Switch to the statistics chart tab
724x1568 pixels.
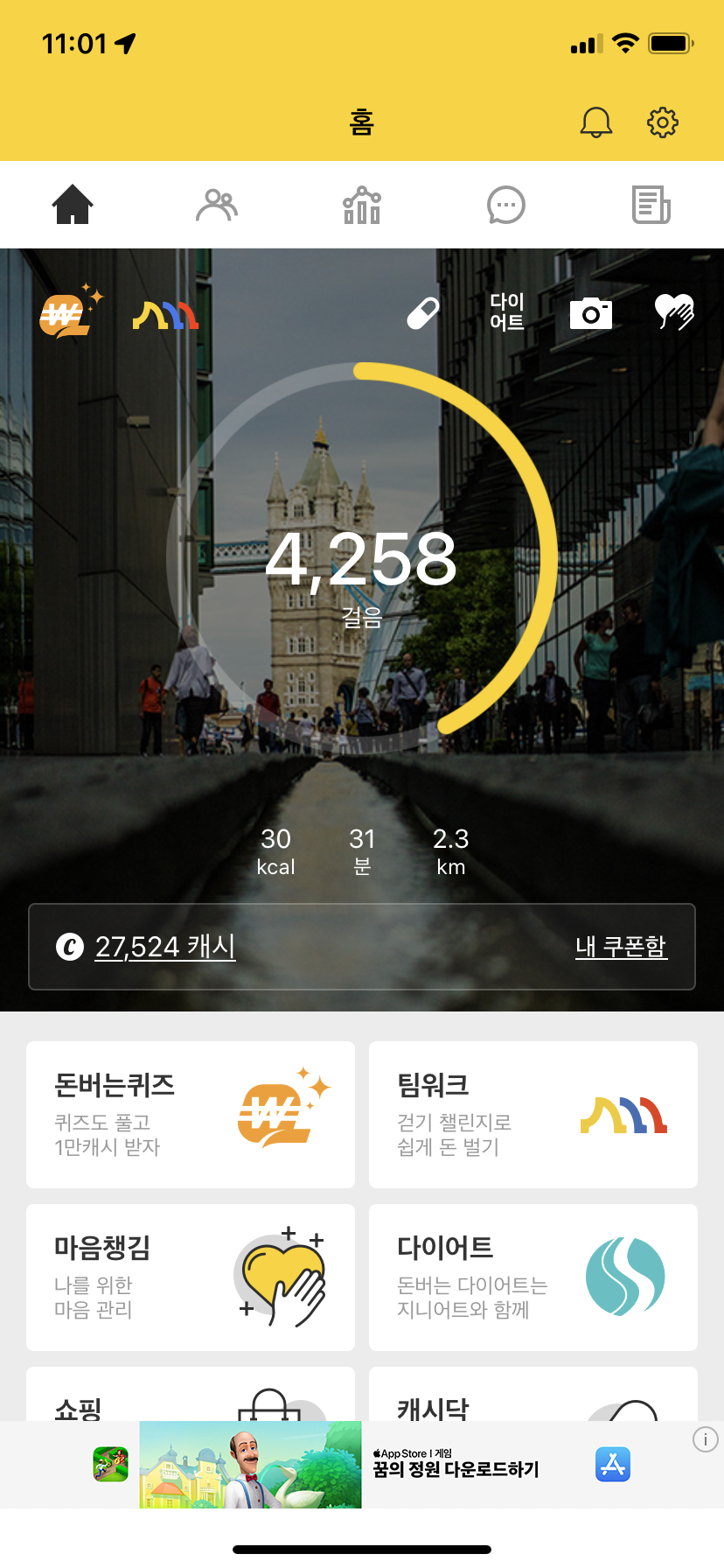coord(362,206)
